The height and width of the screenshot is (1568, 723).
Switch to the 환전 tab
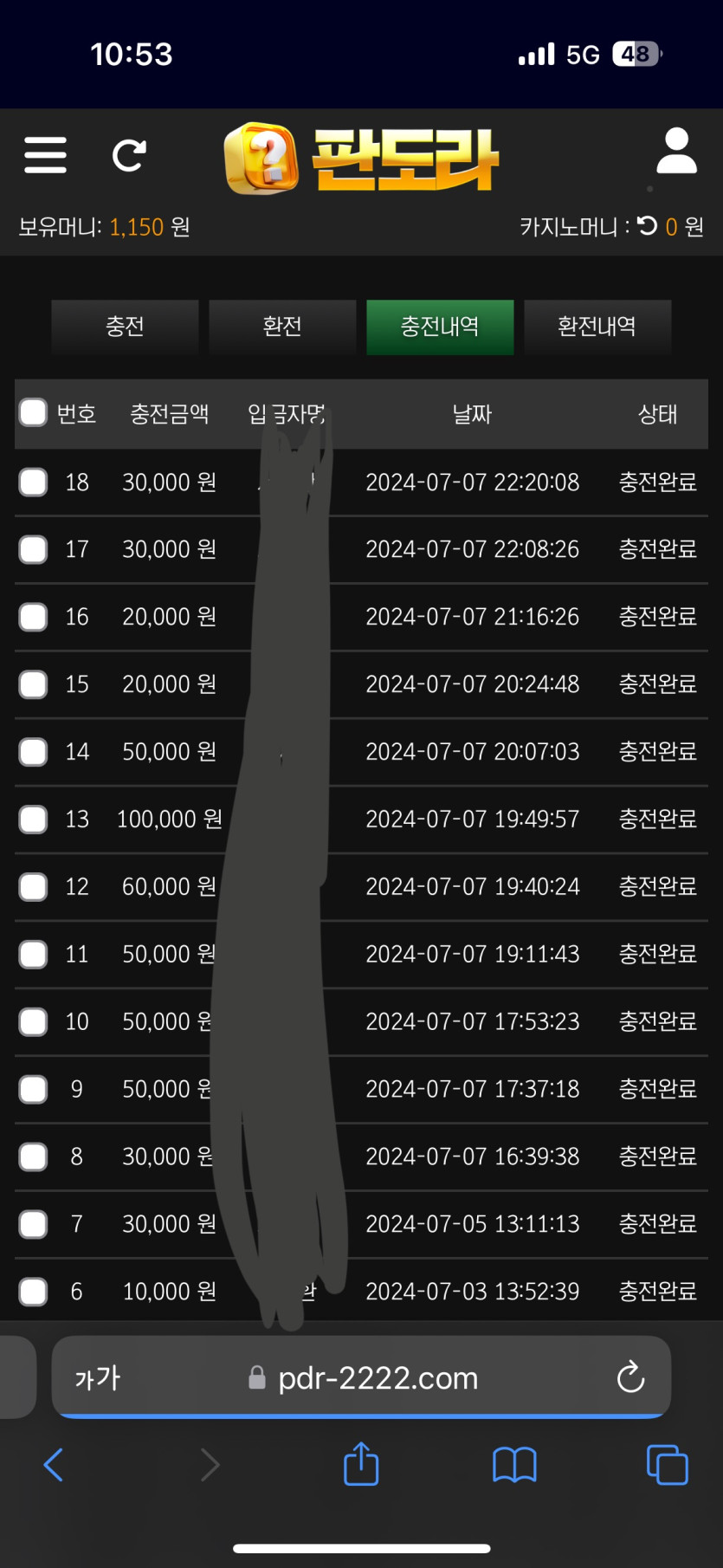pos(282,327)
